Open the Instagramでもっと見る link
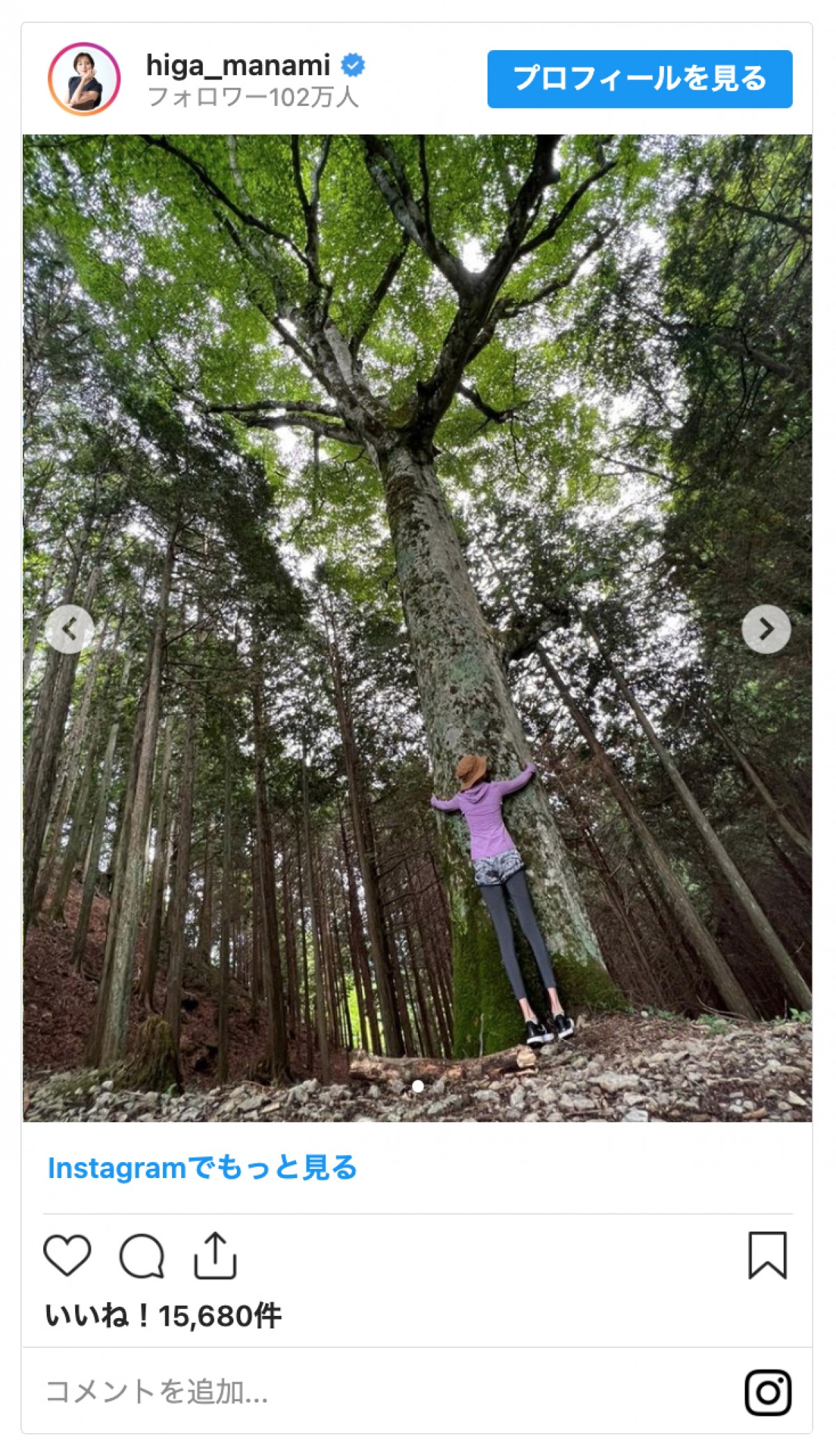This screenshot has width=836, height=1456. [x=202, y=1168]
